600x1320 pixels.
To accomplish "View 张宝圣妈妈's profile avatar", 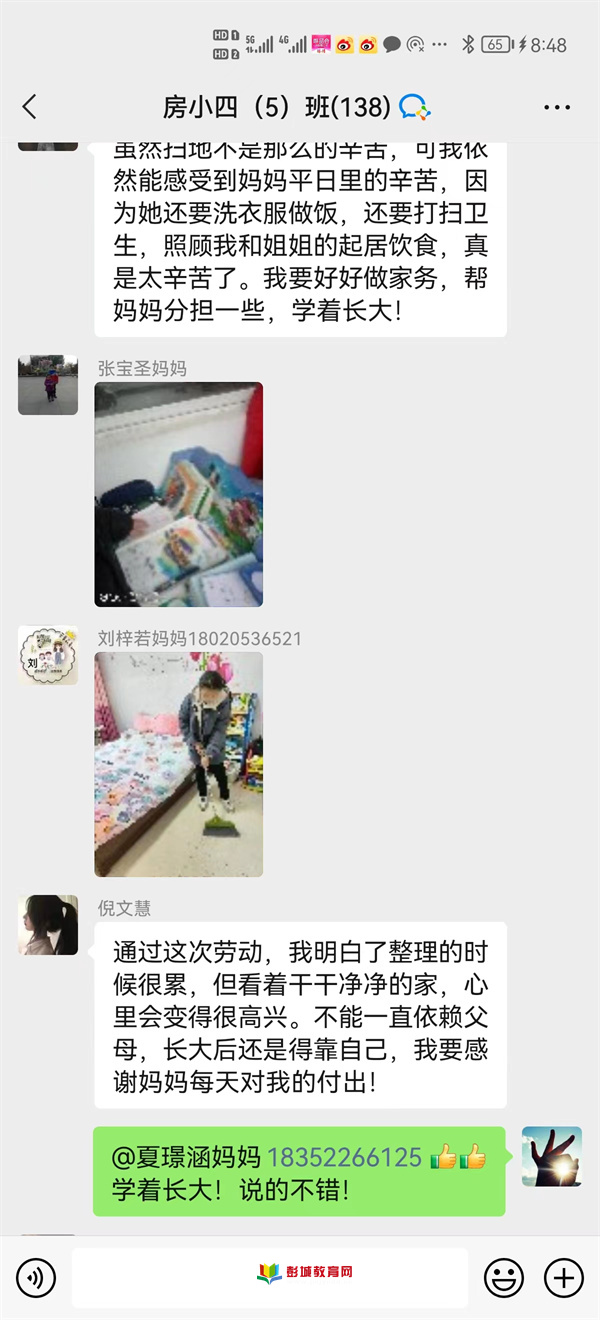I will coord(48,385).
